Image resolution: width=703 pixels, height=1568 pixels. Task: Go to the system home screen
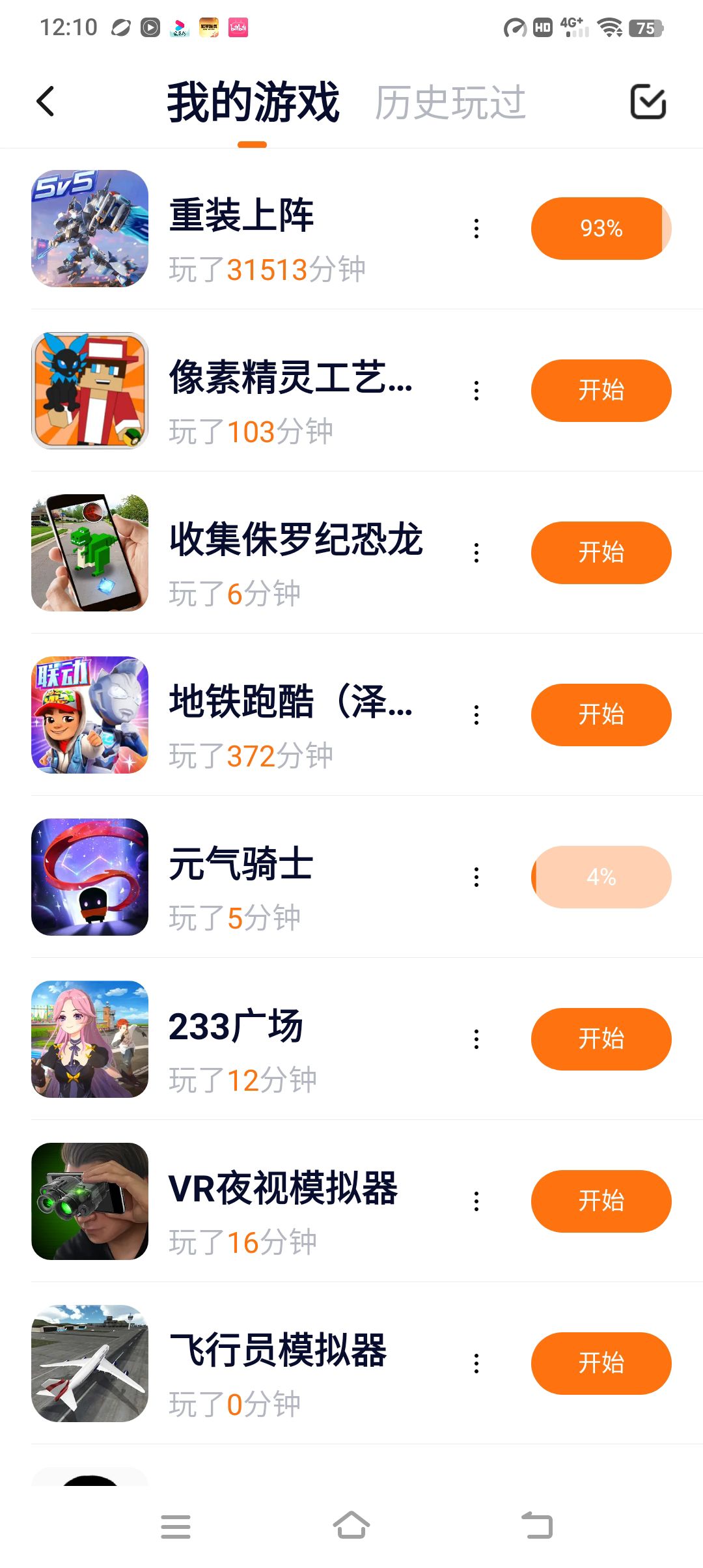point(351,1526)
